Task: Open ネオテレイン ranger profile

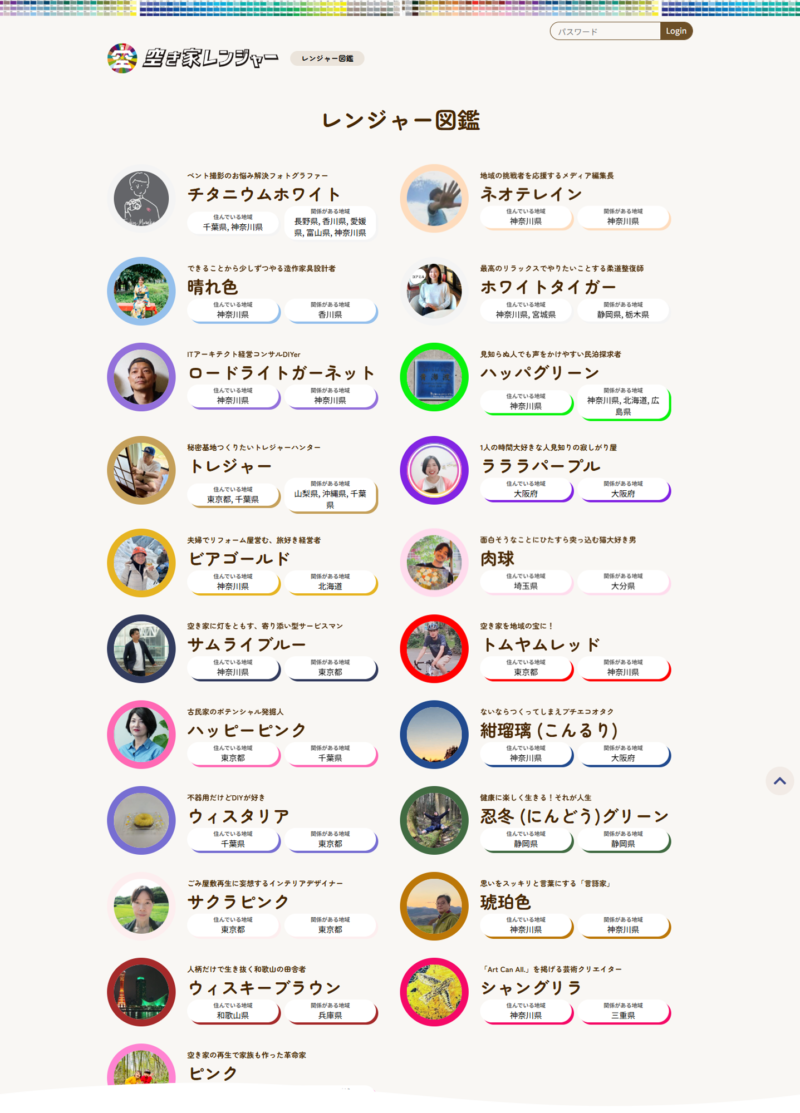Action: click(531, 194)
